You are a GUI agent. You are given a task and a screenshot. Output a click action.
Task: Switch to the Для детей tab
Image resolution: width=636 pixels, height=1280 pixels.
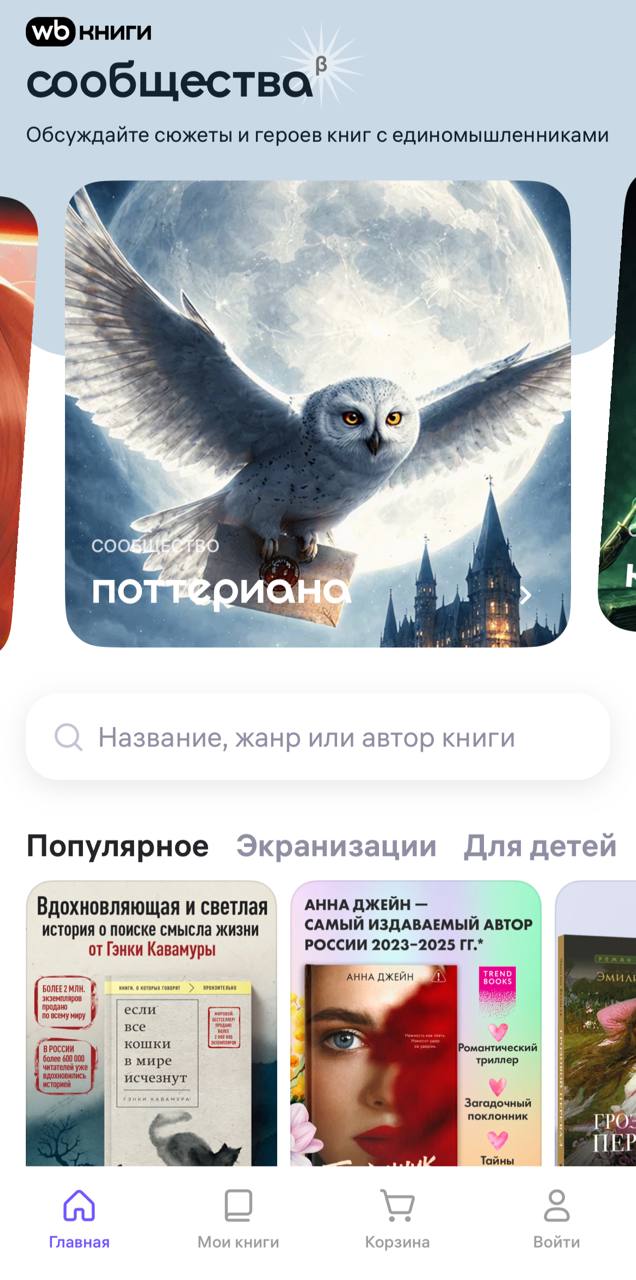coord(539,846)
